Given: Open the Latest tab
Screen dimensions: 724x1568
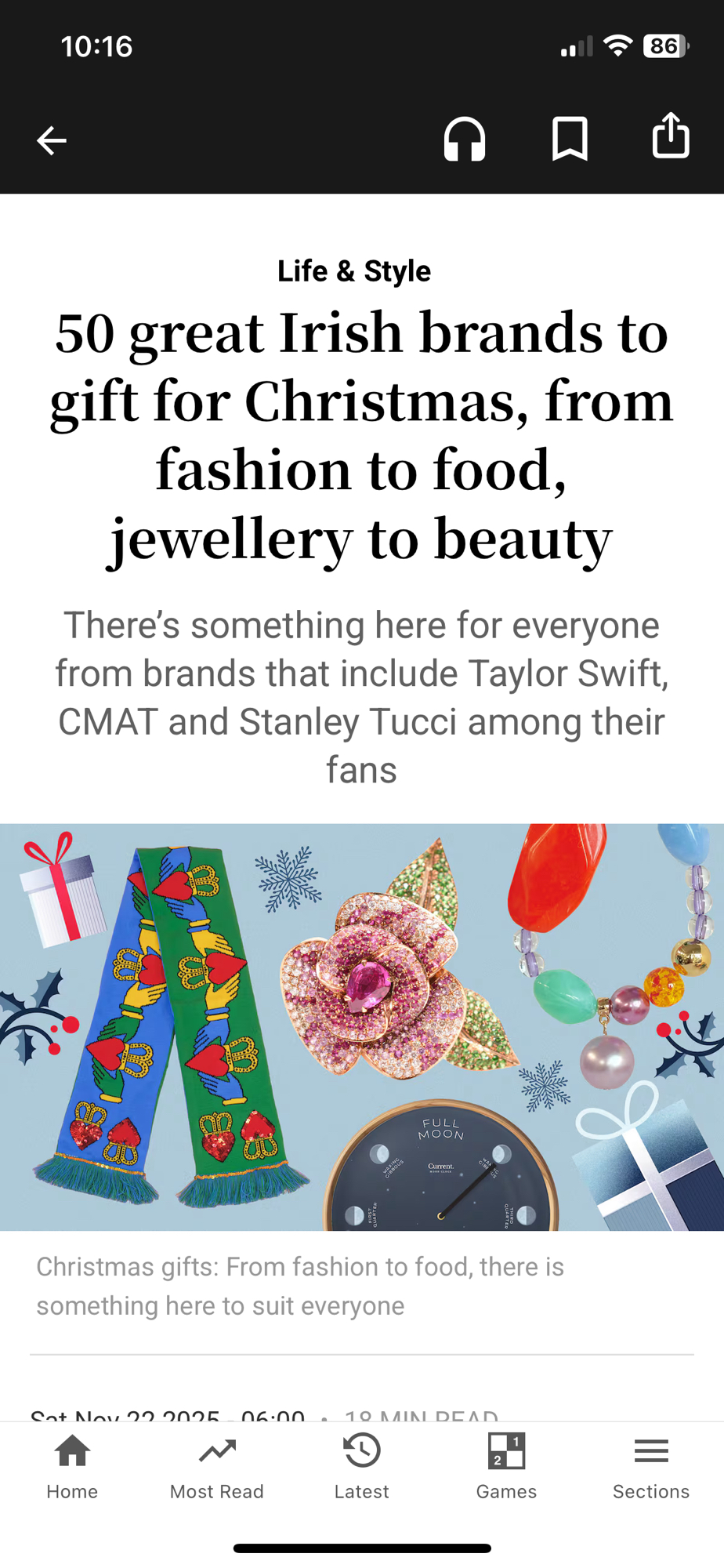Looking at the screenshot, I should coord(362,1466).
